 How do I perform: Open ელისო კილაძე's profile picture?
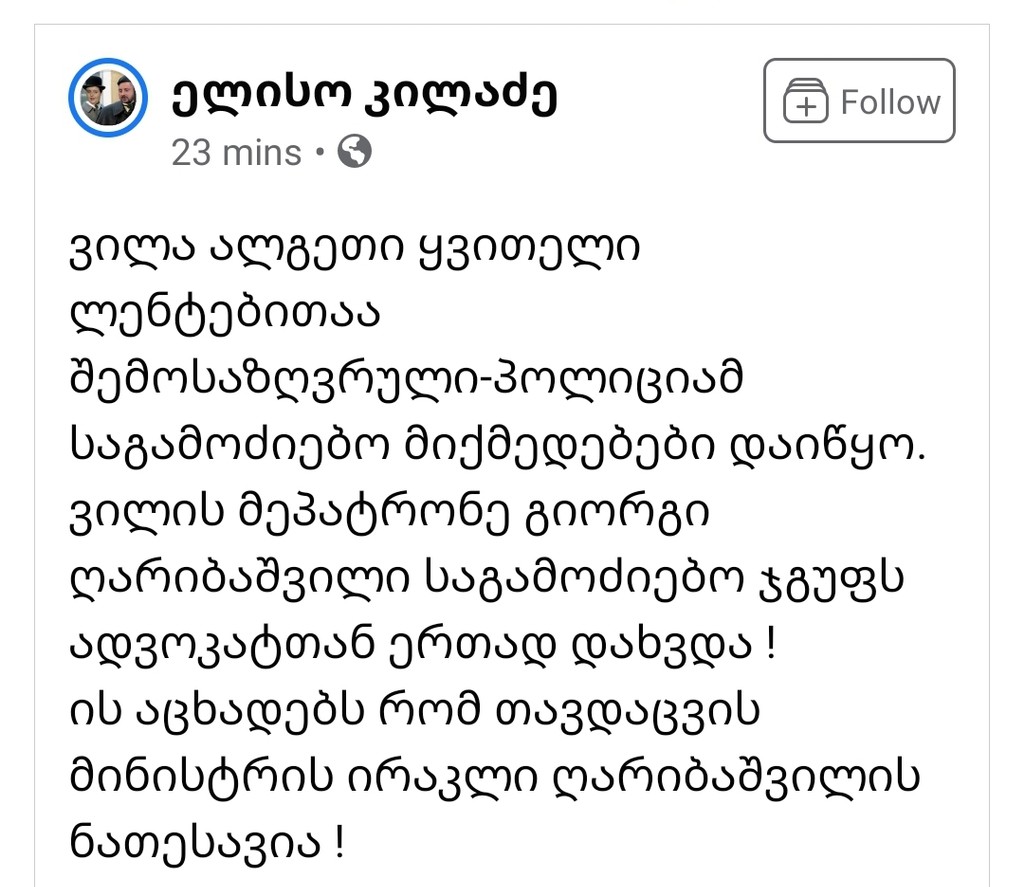(108, 99)
